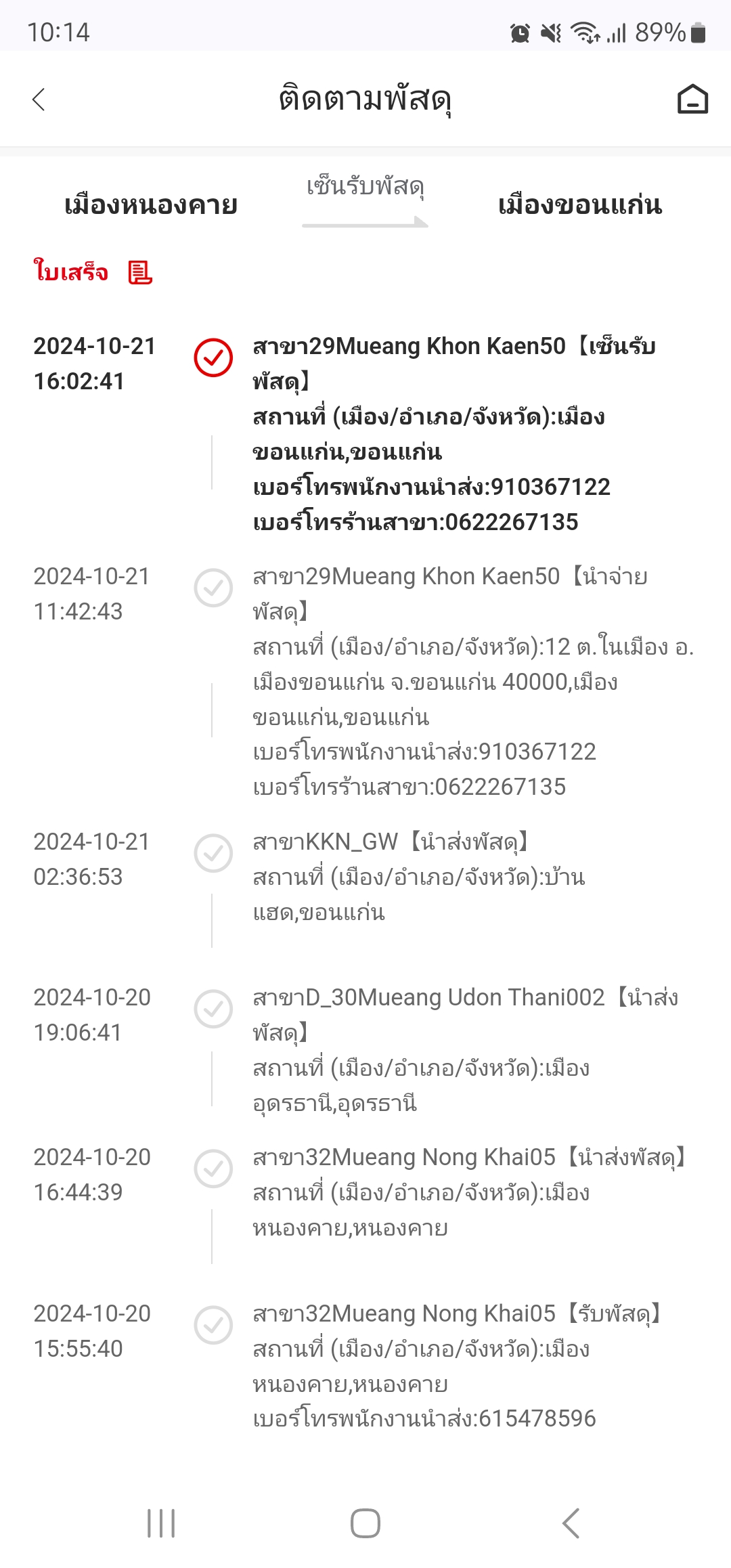Open the ใบเสร็จ receipt link
731x1568 pixels.
[93, 272]
